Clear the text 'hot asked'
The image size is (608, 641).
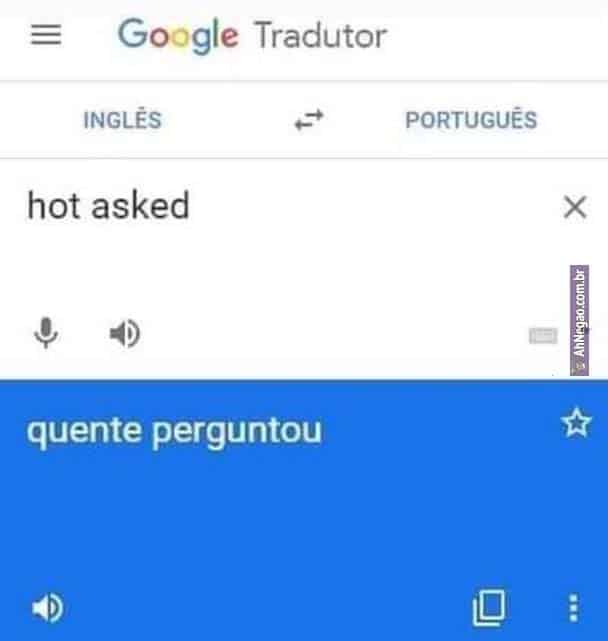click(575, 207)
